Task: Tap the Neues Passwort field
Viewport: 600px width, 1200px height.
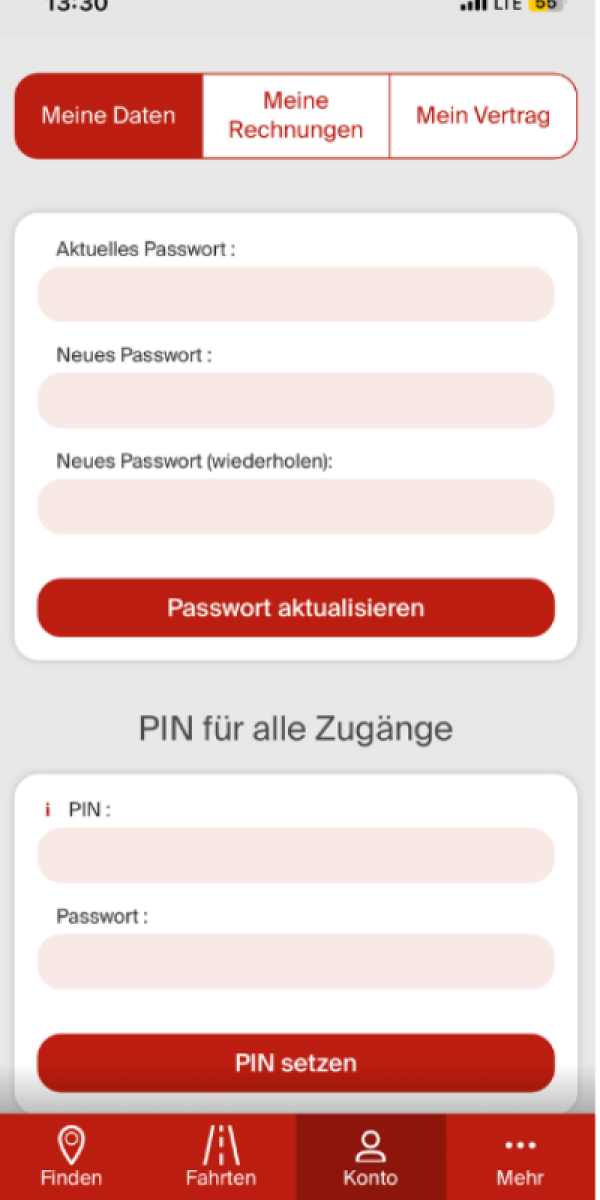Action: point(295,400)
